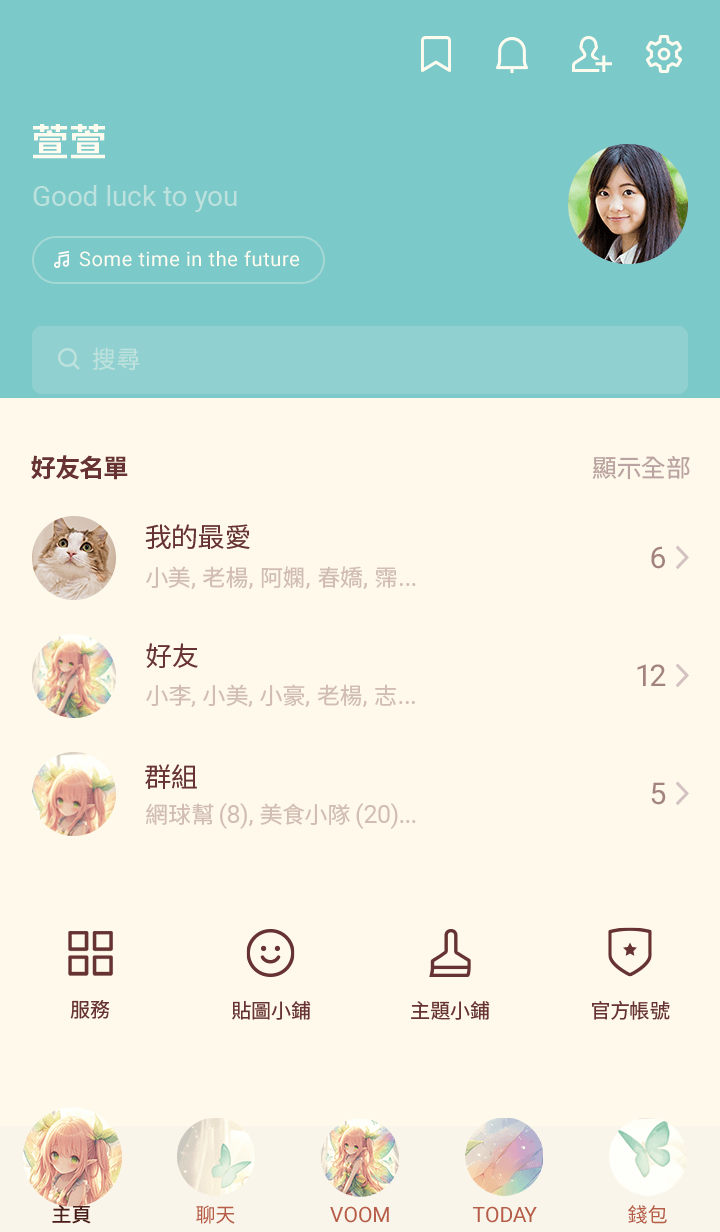
Task: Tap the add friend icon
Action: 590,55
